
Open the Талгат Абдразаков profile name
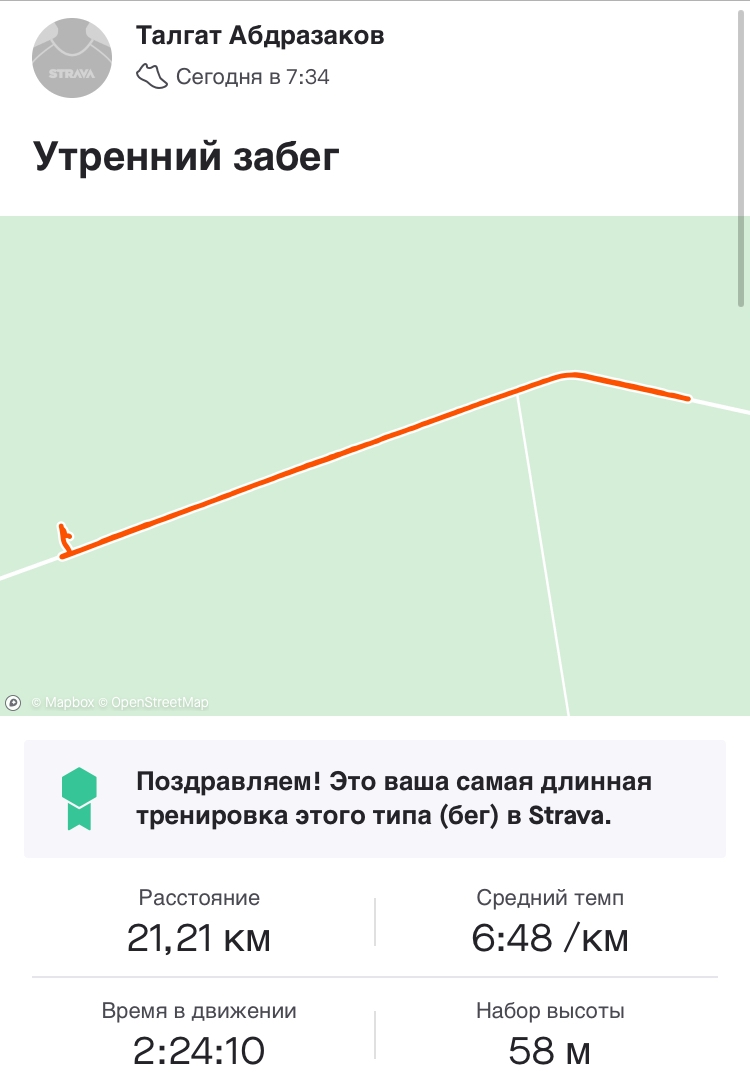pyautogui.click(x=260, y=36)
